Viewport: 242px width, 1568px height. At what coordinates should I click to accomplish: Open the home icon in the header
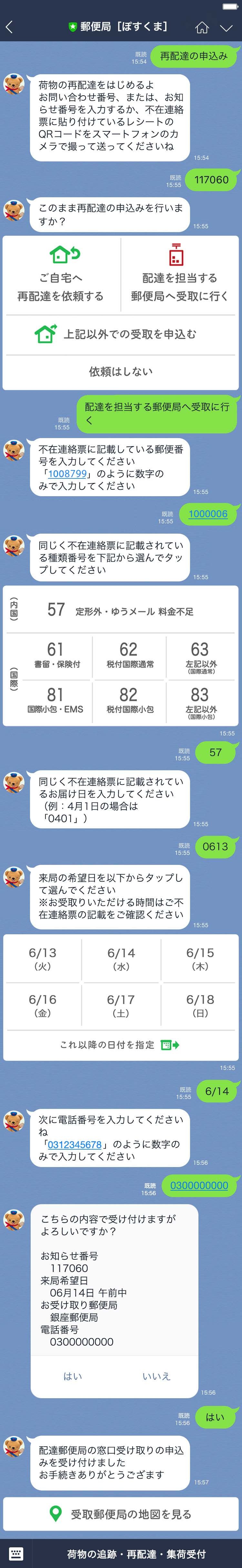pos(202,27)
